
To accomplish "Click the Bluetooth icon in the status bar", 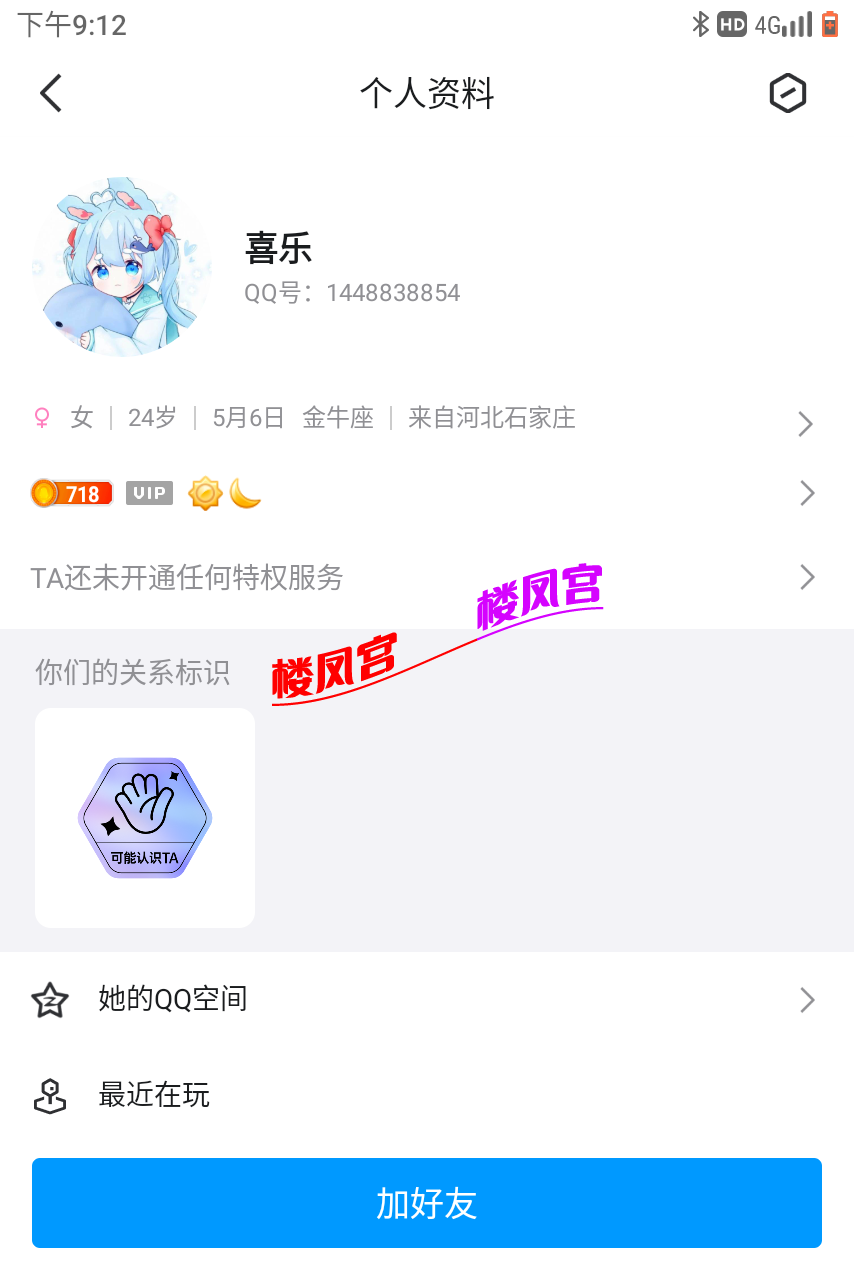I will click(x=703, y=23).
